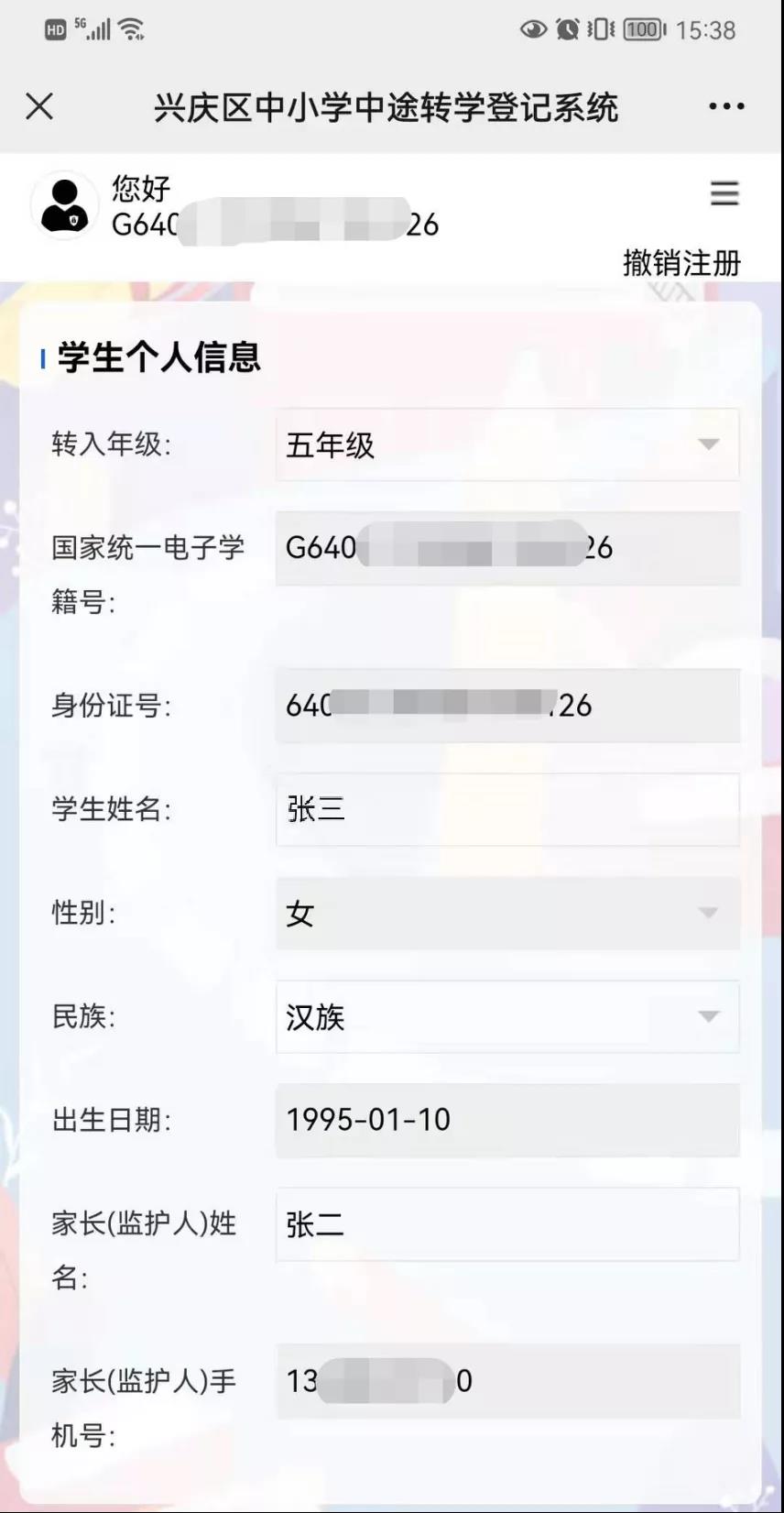Open the hamburger menu
Screen dimensions: 784x1513
tap(724, 193)
